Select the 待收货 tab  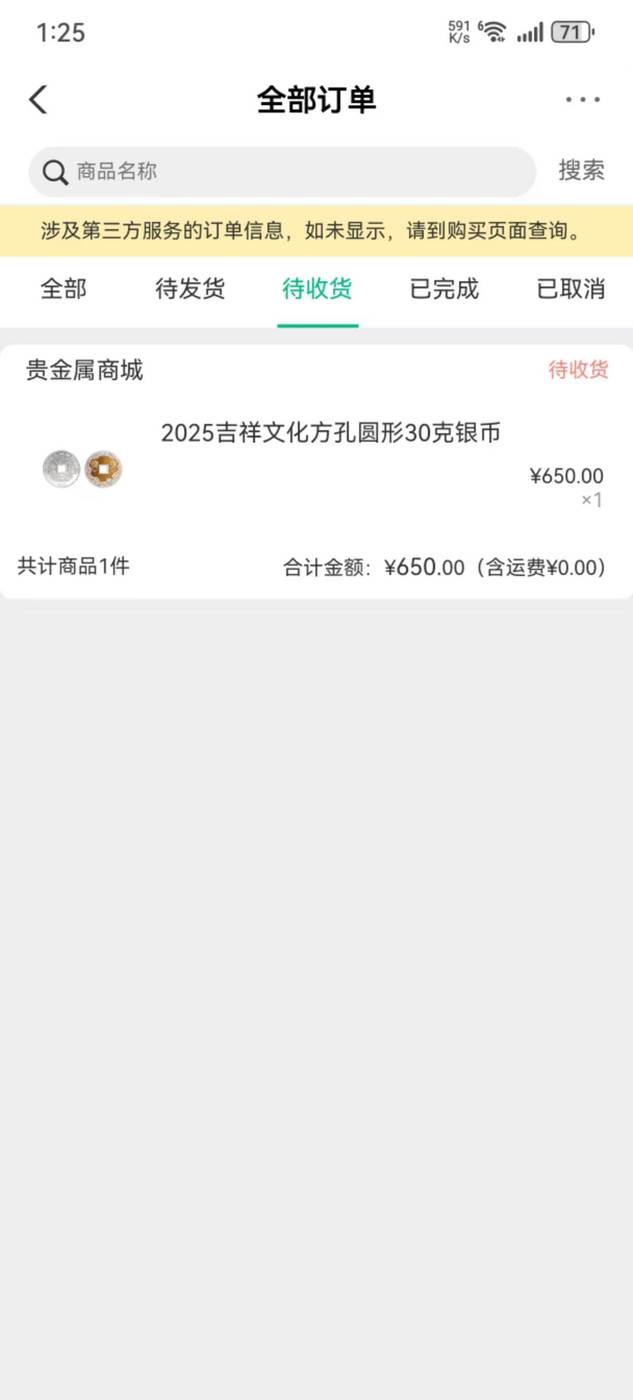(x=317, y=290)
